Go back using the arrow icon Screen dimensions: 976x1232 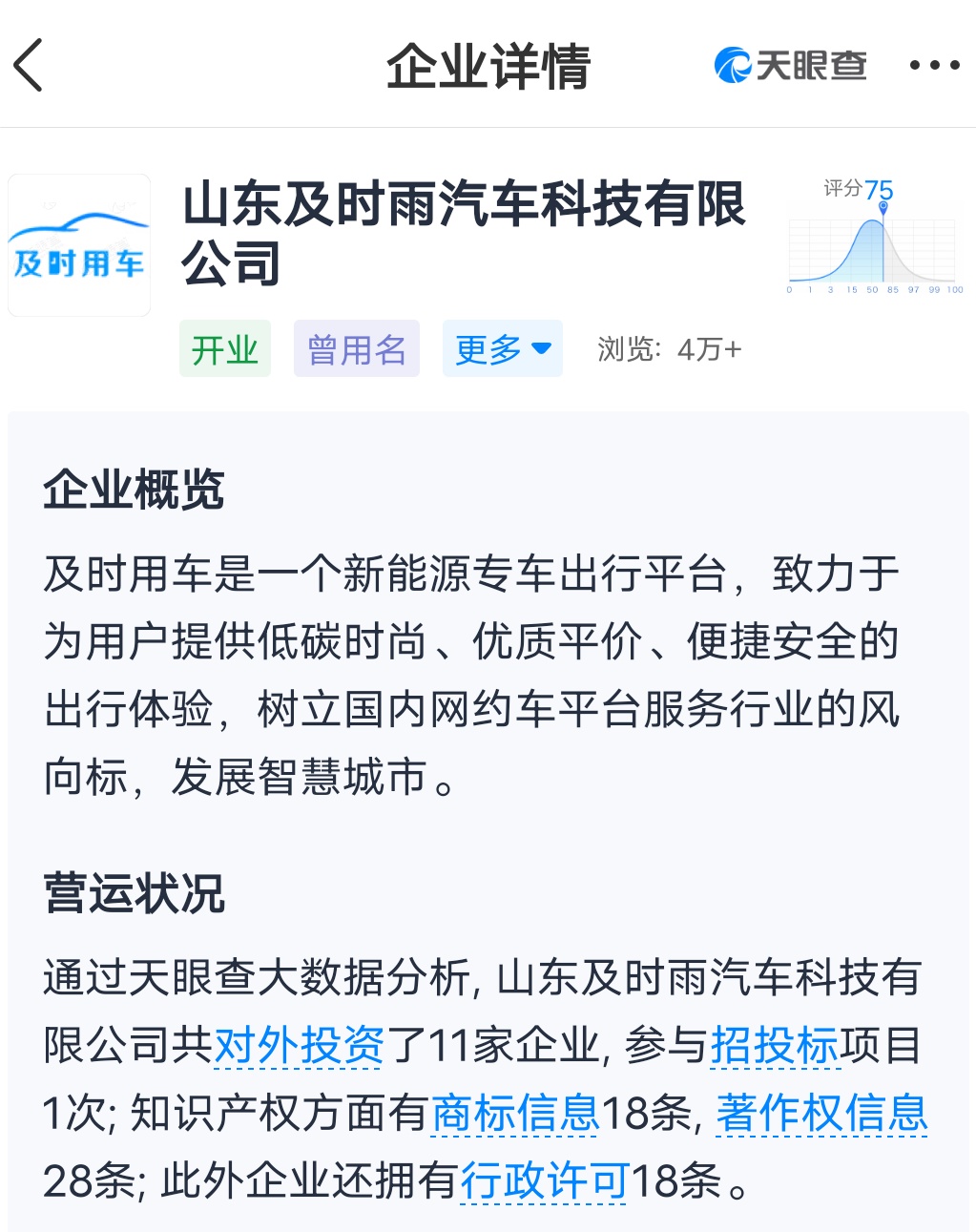tap(30, 66)
